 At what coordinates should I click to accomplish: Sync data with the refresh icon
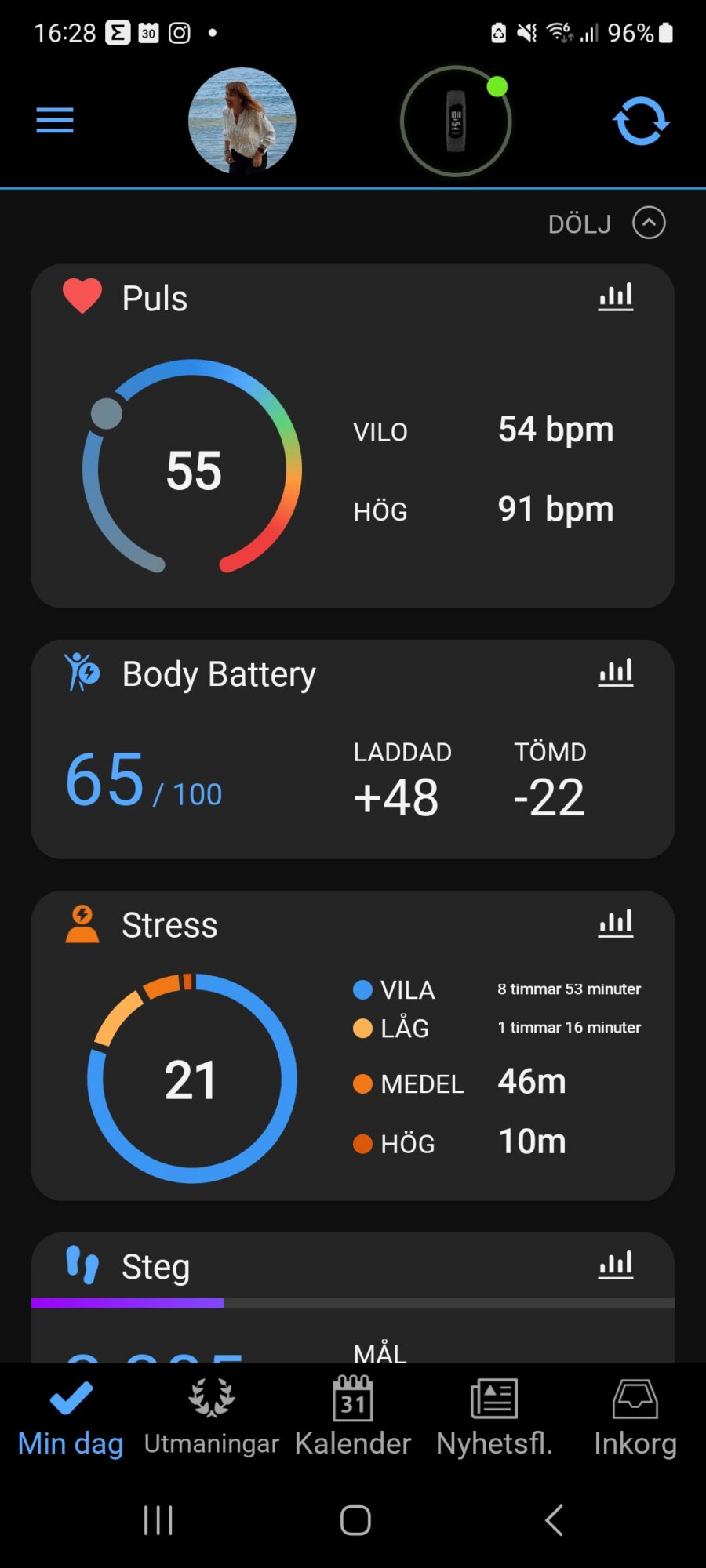(x=641, y=121)
